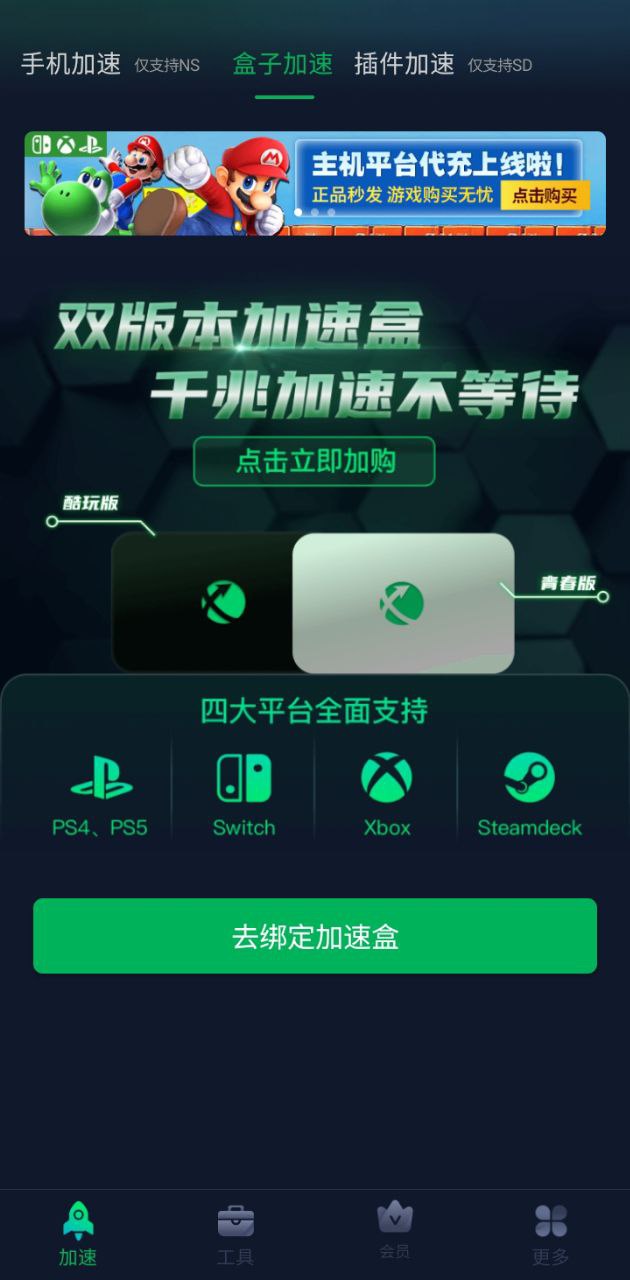Select the 盒子加速 tab
The height and width of the screenshot is (1280, 630).
(283, 65)
